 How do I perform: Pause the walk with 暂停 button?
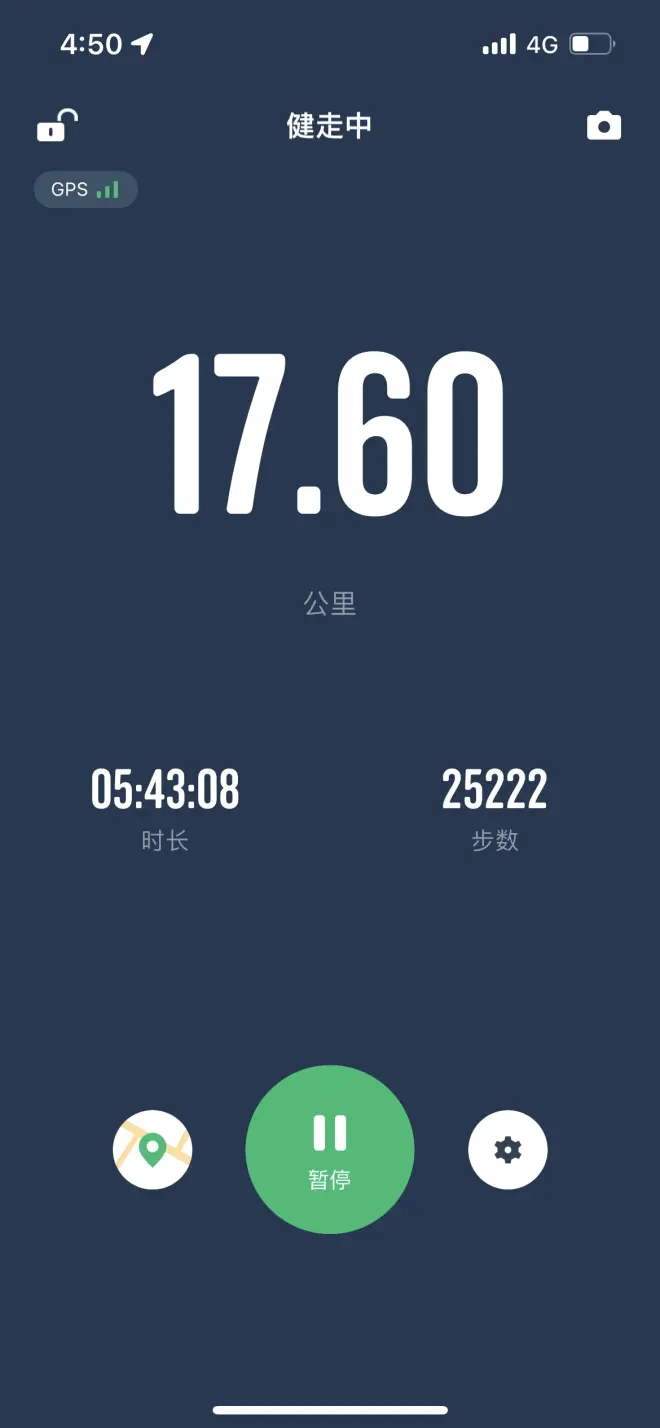(x=330, y=1149)
